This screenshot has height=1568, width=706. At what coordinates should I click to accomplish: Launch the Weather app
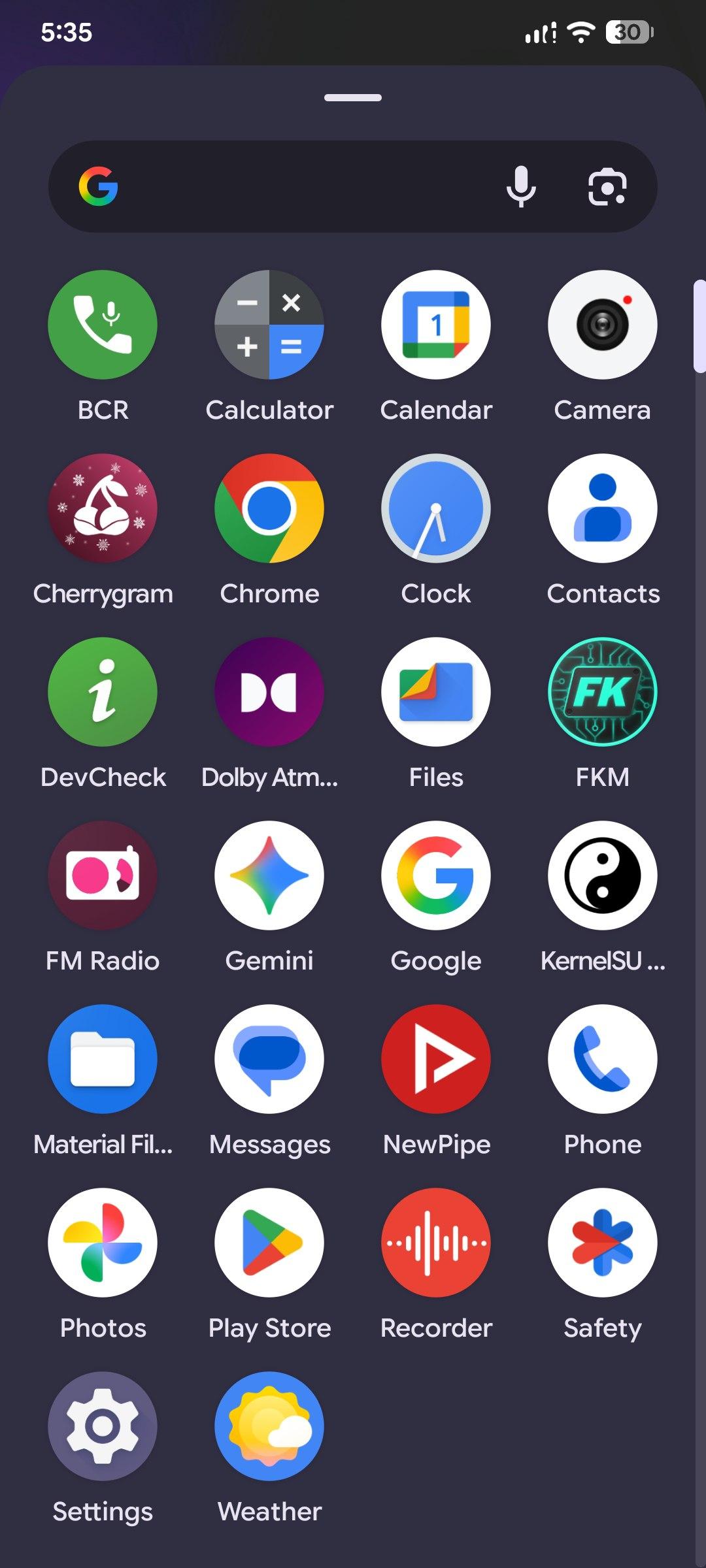(x=269, y=1426)
